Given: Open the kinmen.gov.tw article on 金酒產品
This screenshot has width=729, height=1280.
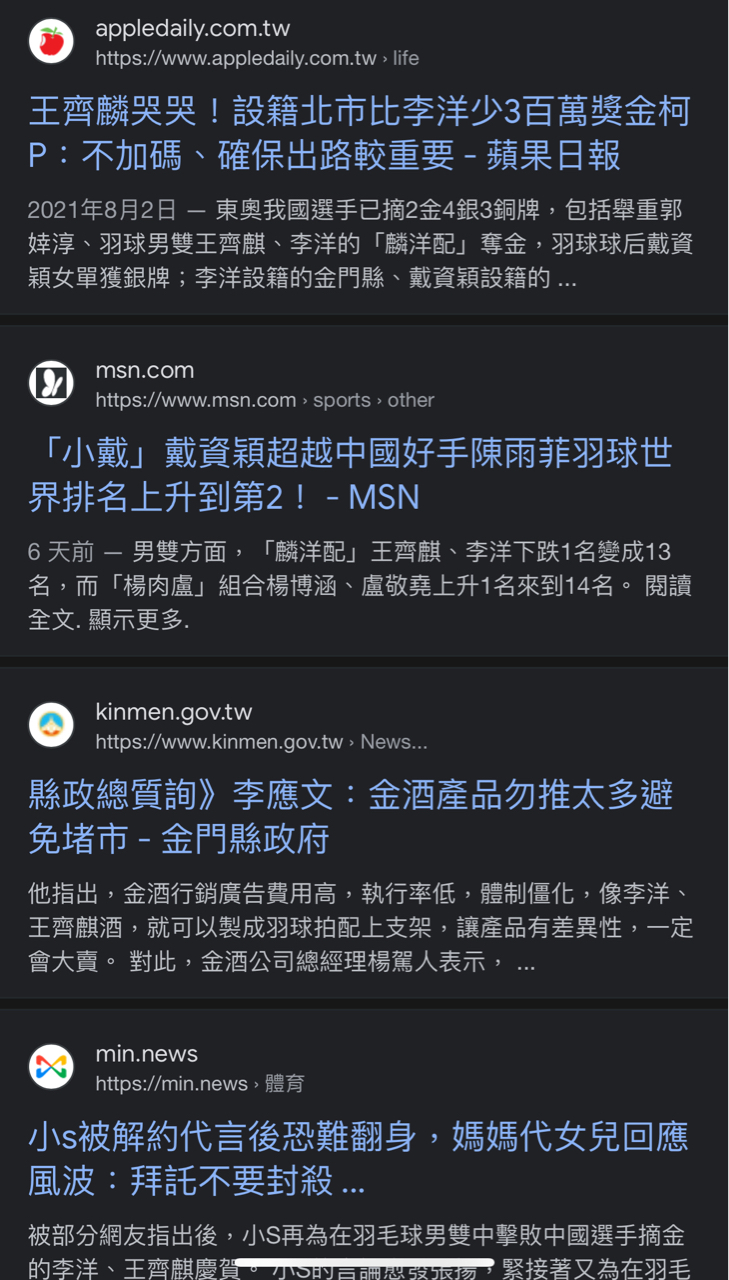Looking at the screenshot, I should coord(351,817).
